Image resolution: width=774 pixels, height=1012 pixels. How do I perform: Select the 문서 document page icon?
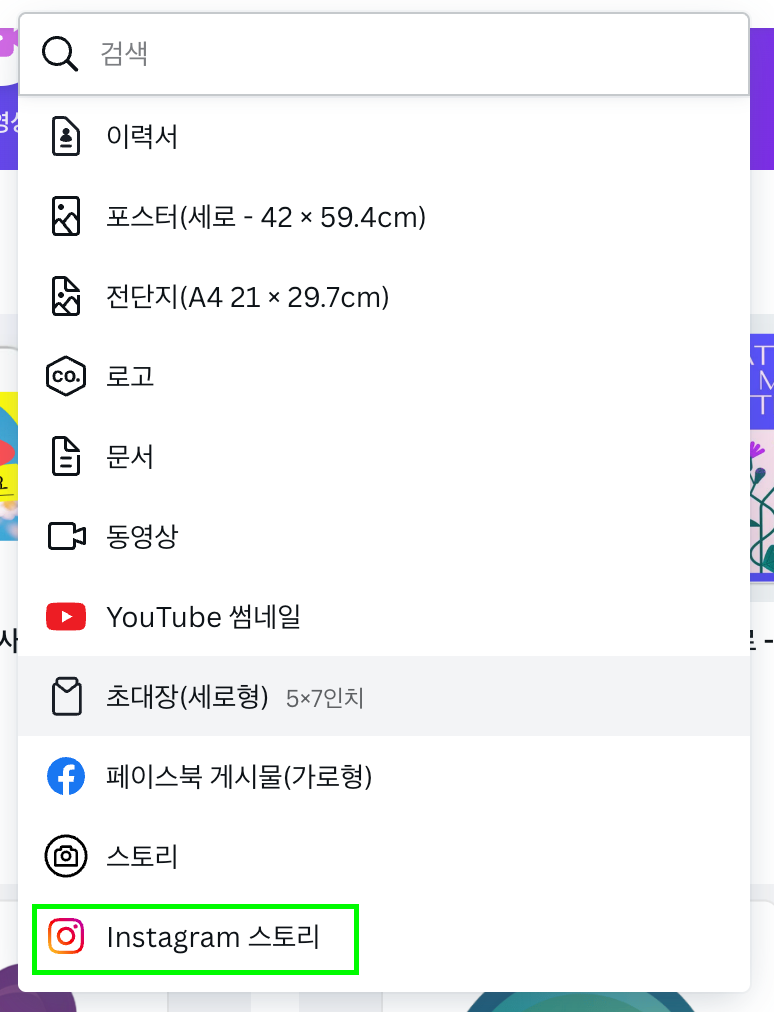(65, 457)
